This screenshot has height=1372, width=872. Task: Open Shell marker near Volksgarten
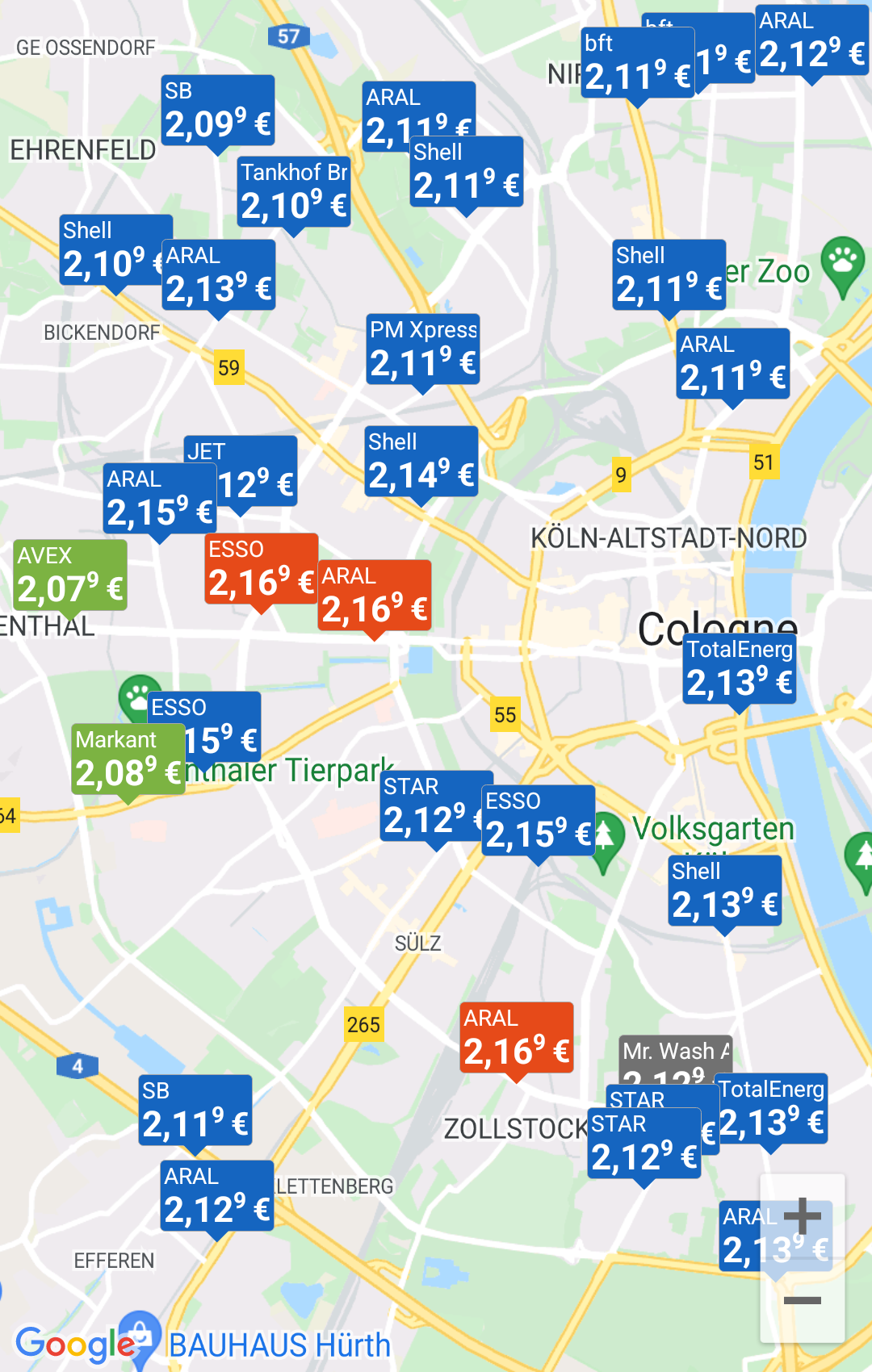(724, 890)
